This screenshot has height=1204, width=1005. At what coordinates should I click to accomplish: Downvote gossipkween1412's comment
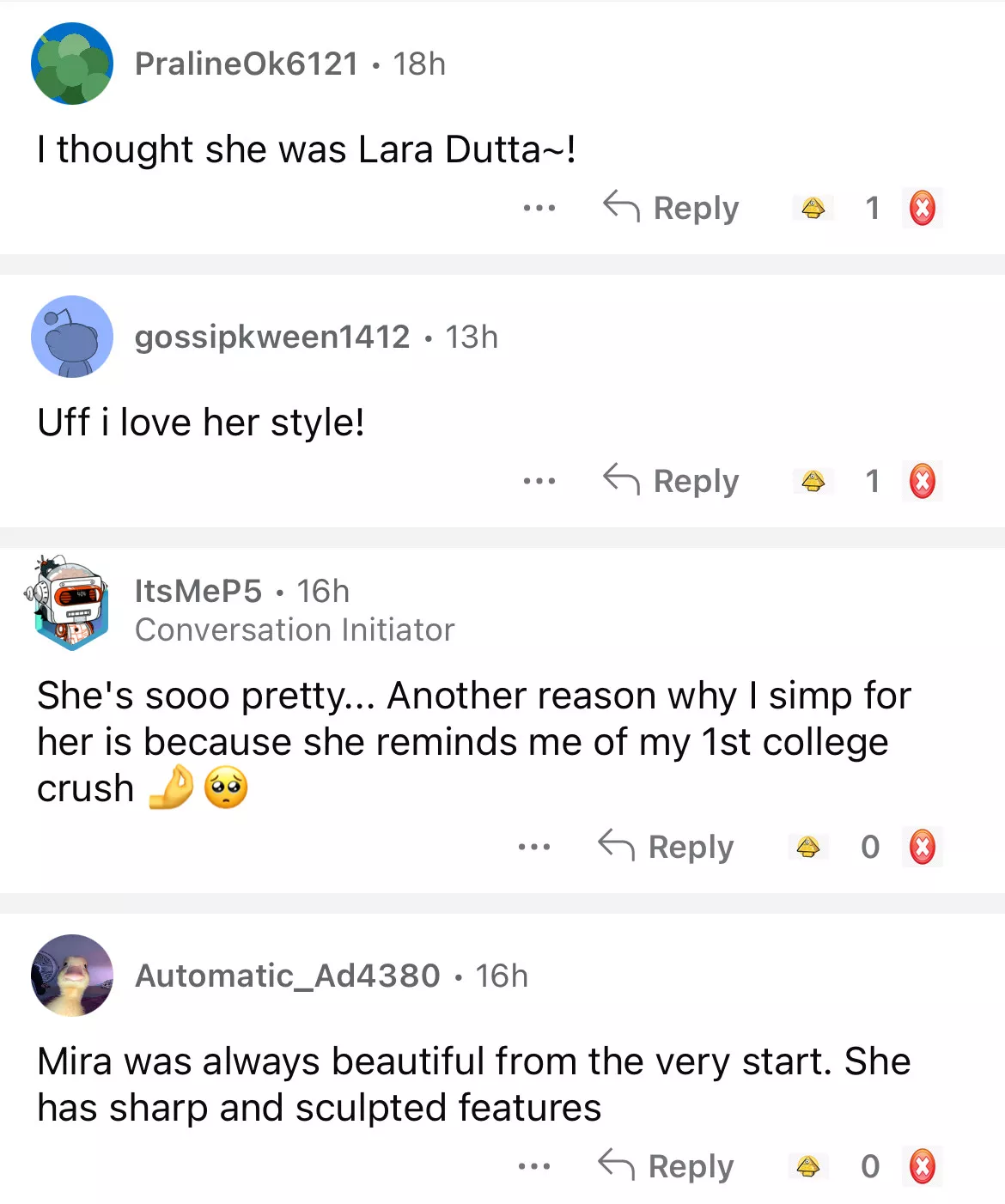coord(922,481)
